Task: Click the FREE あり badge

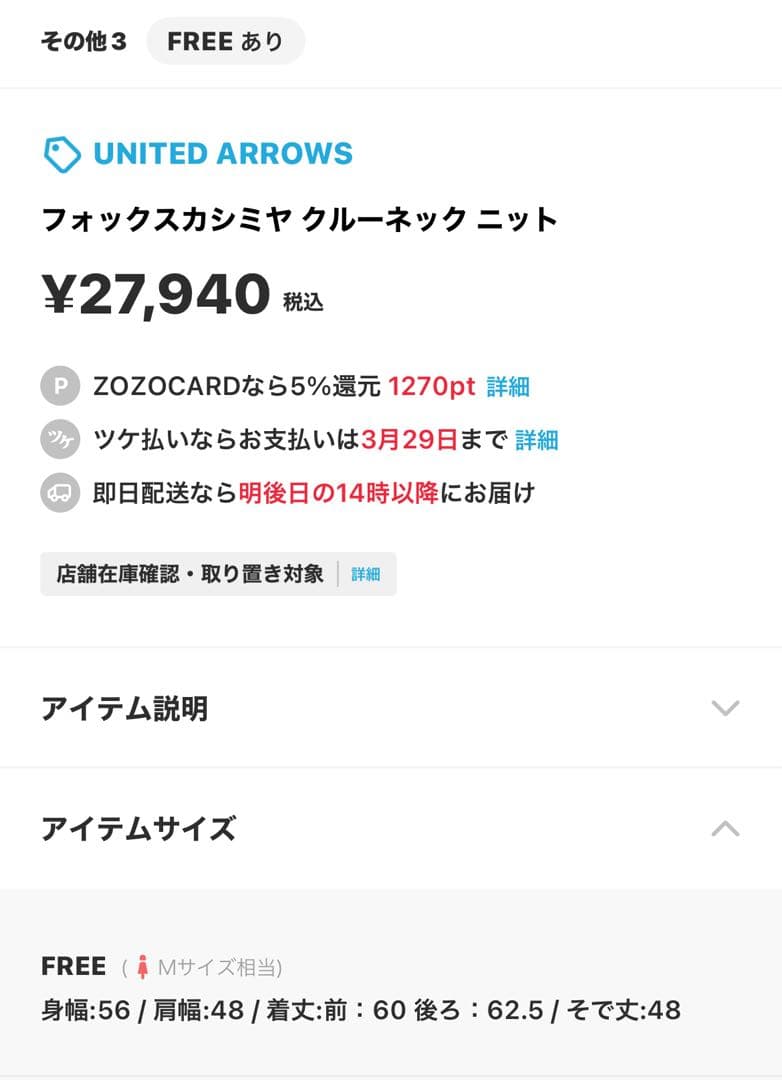Action: 226,41
